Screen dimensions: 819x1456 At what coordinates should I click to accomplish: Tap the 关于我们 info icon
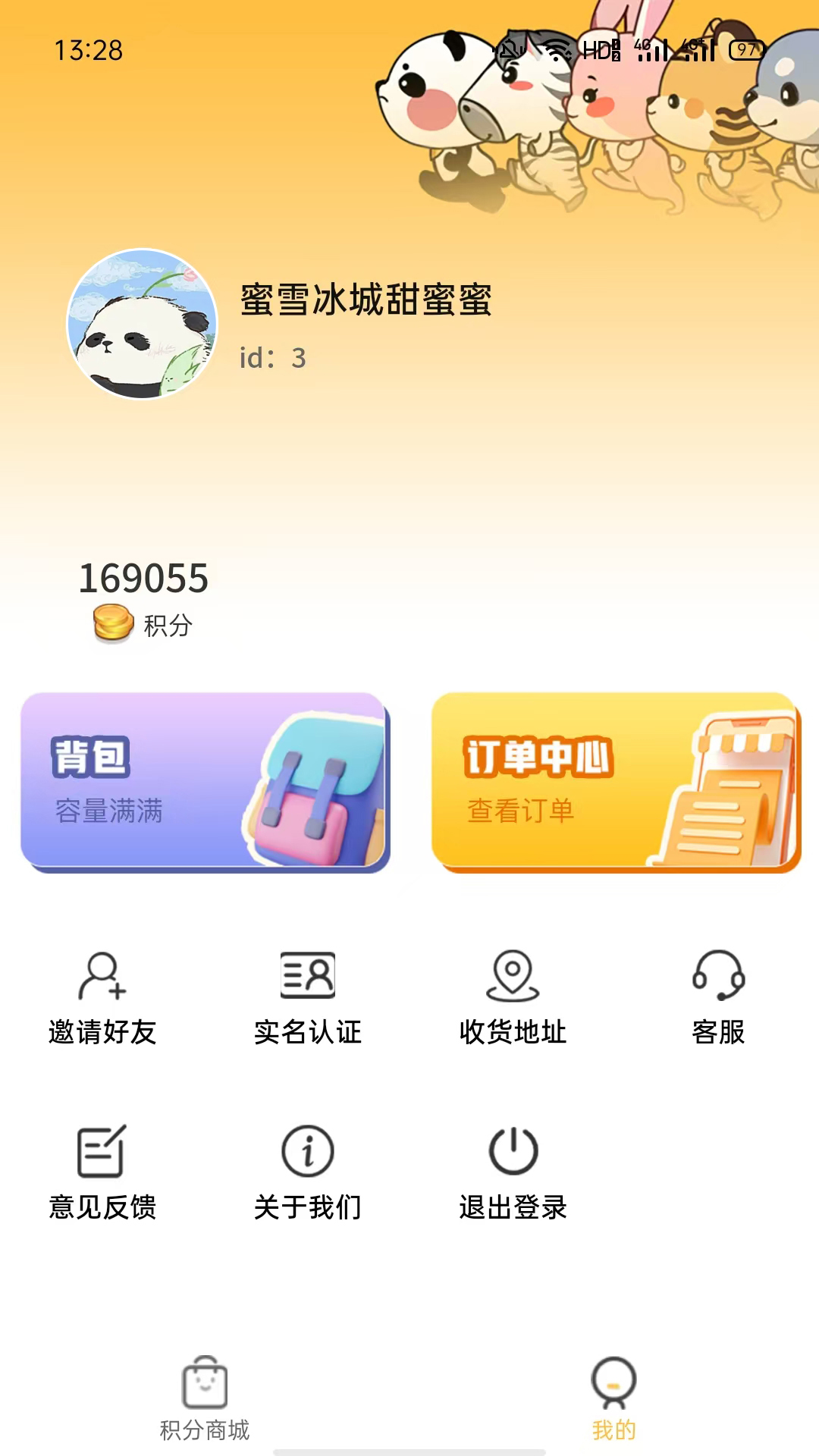pos(307,1153)
